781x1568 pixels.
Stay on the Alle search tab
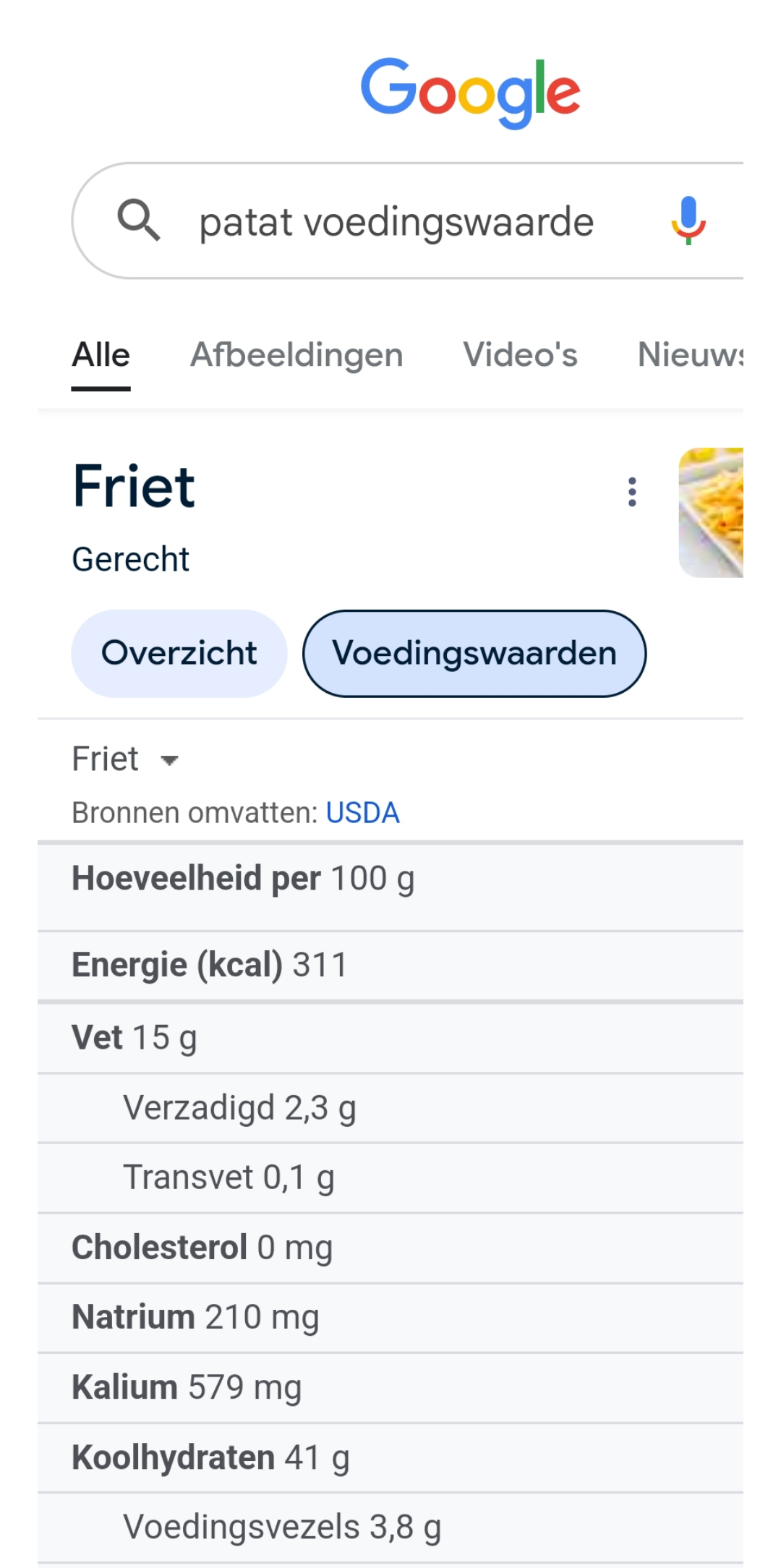(100, 355)
